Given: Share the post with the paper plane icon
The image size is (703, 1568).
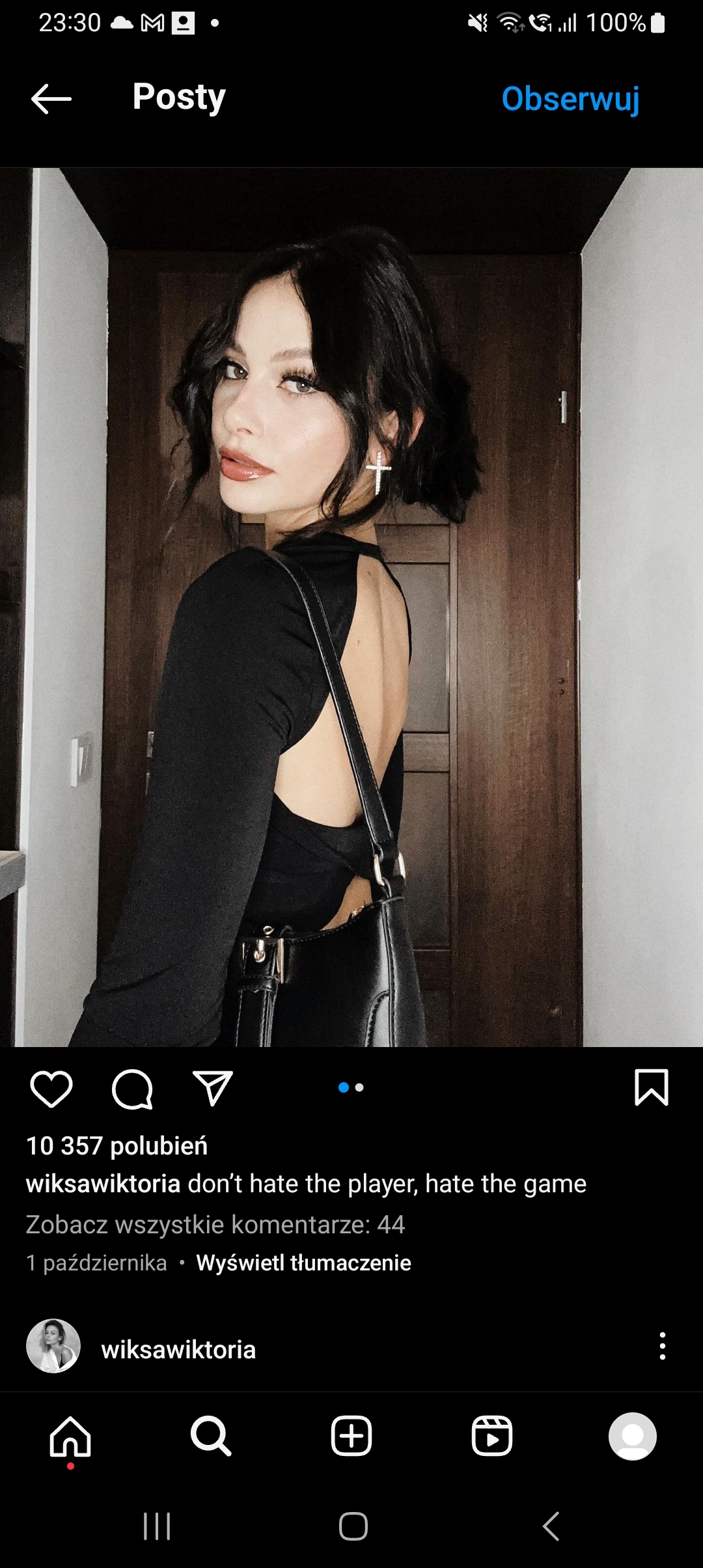Looking at the screenshot, I should click(x=213, y=1088).
